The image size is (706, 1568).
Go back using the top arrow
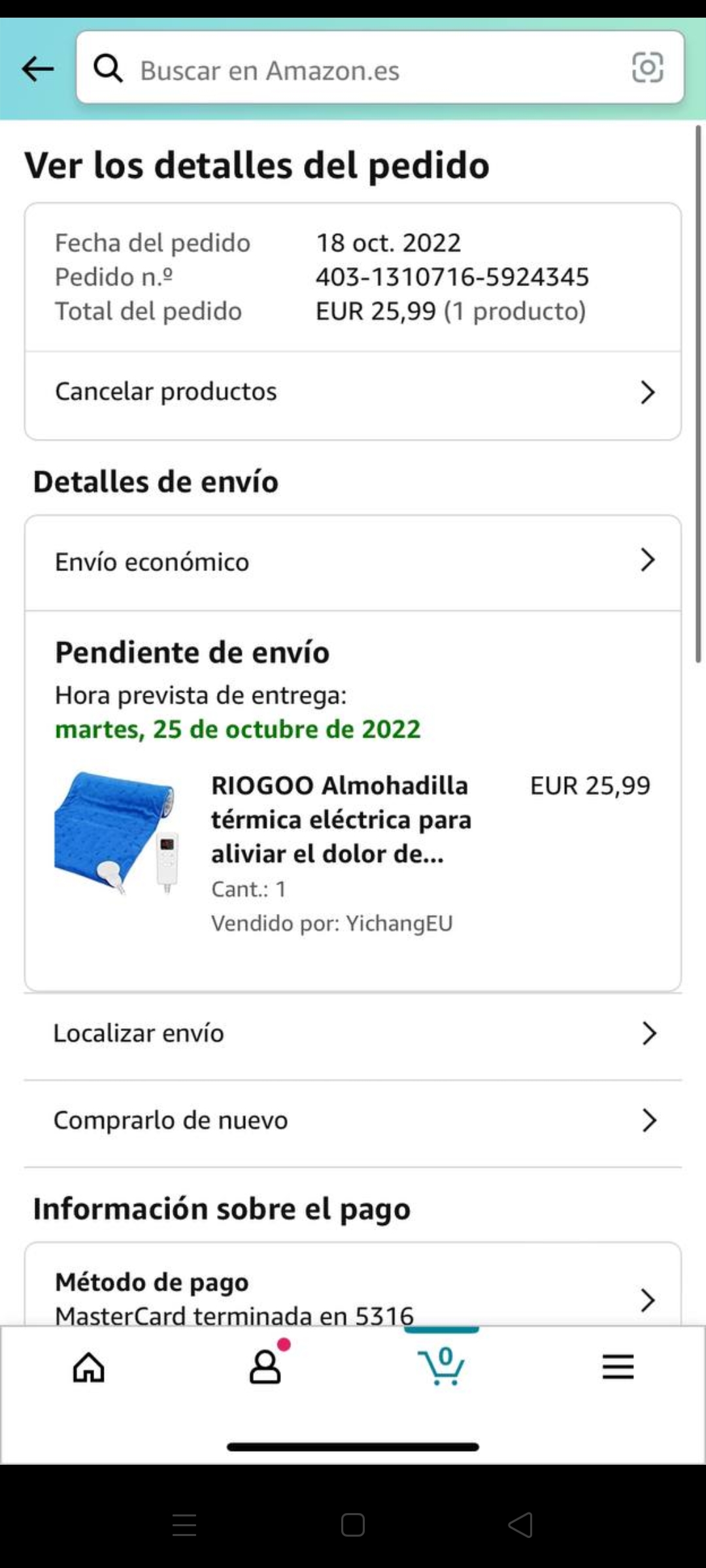tap(37, 69)
